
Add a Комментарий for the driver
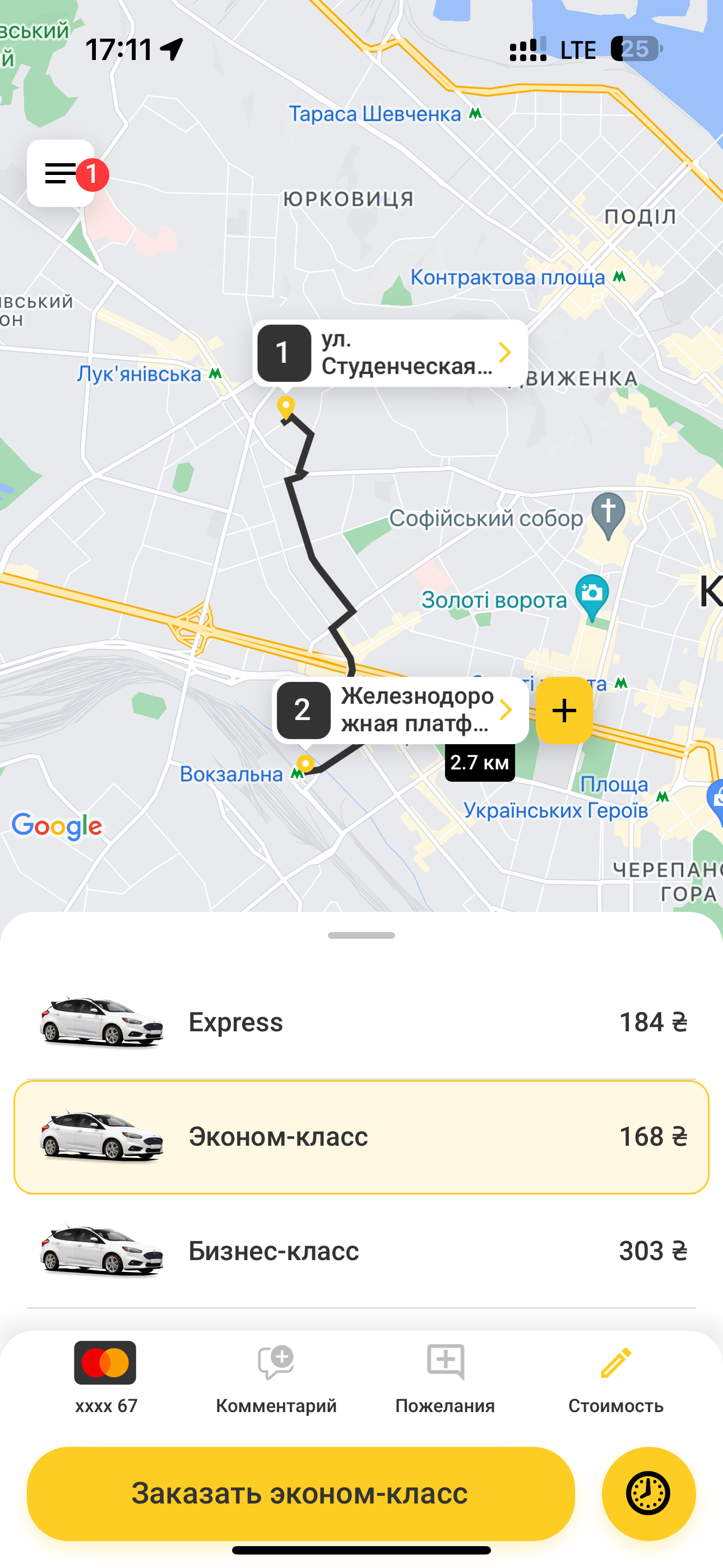[276, 1377]
